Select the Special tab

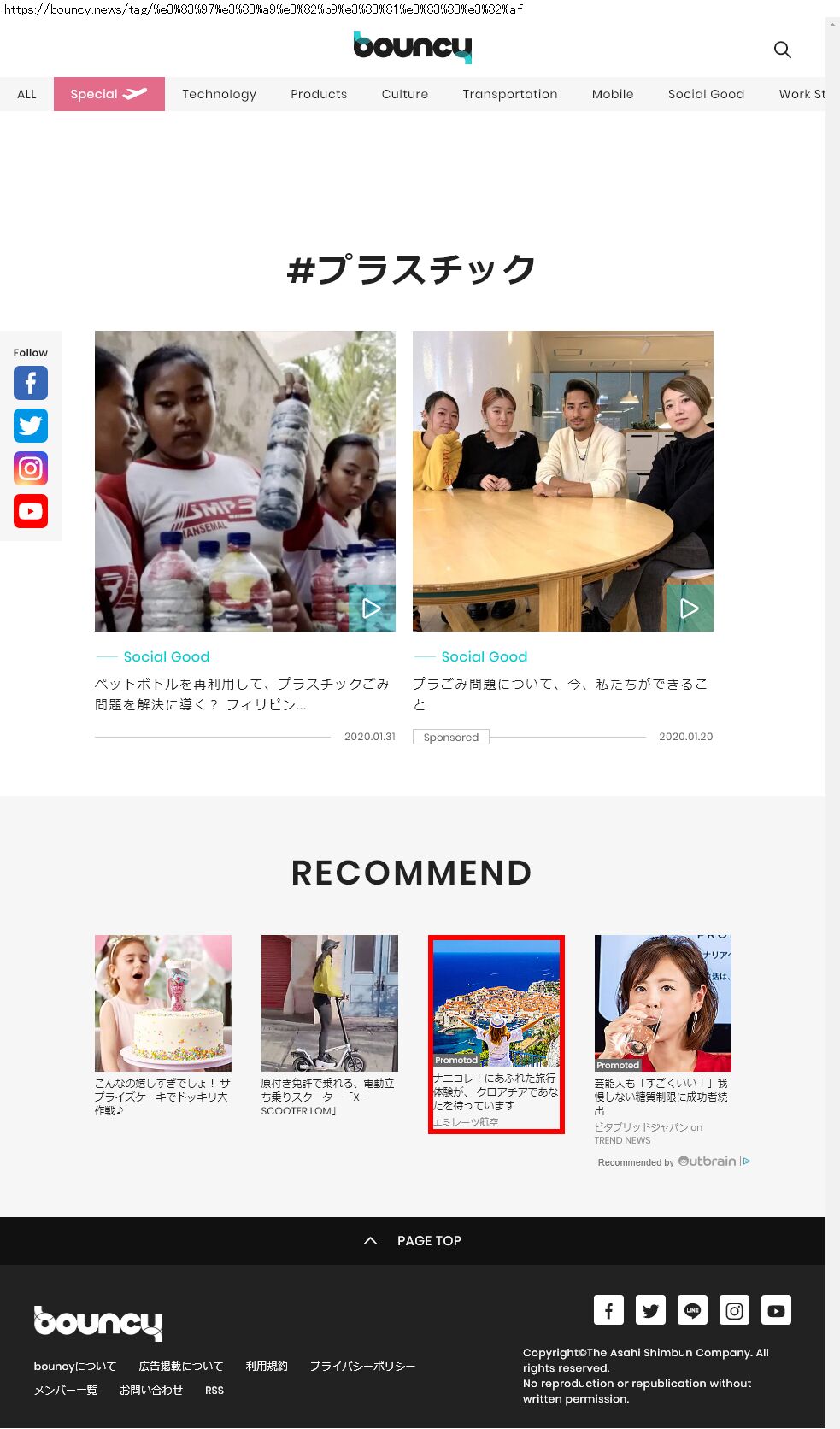tap(109, 94)
